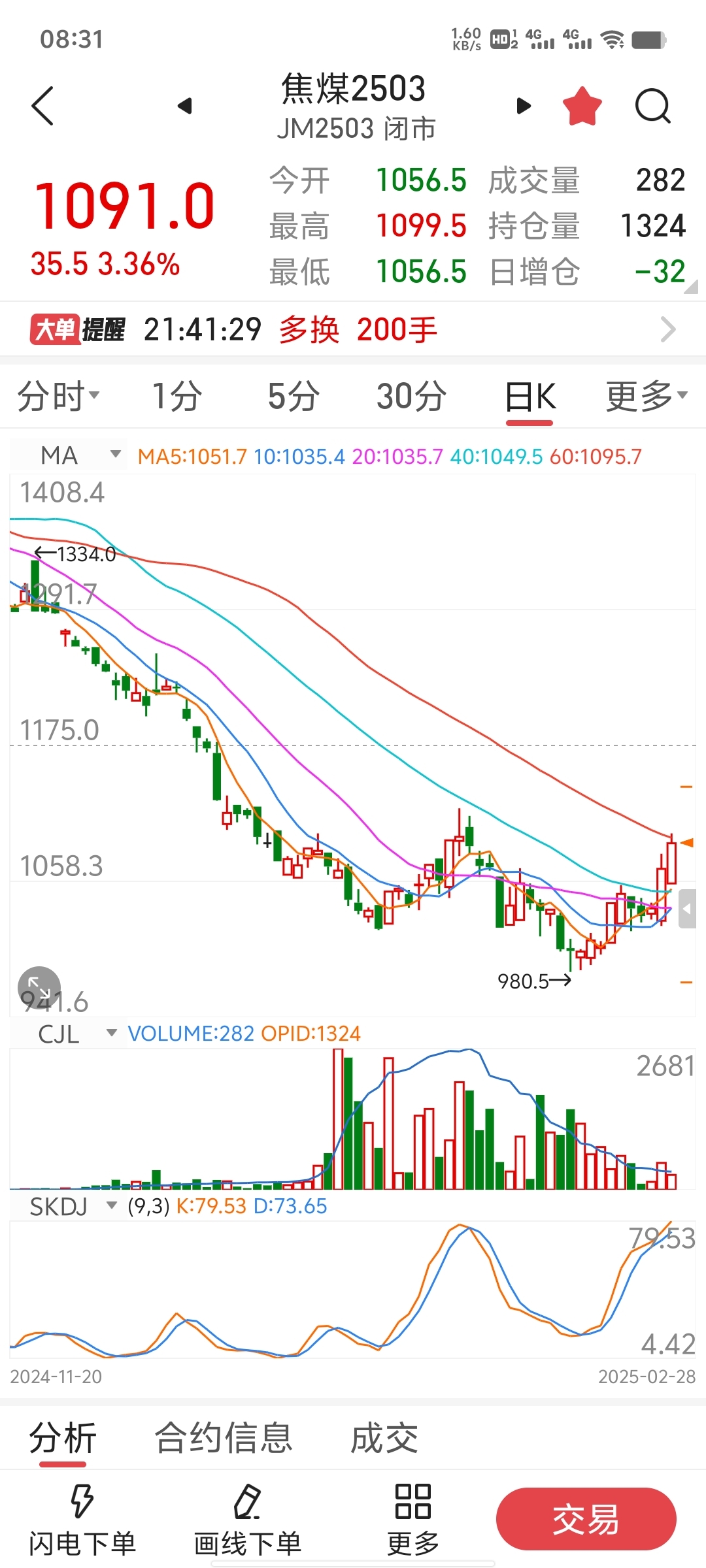This screenshot has width=706, height=1568.
Task: Switch to the 成交 trades tab
Action: coord(384,1437)
